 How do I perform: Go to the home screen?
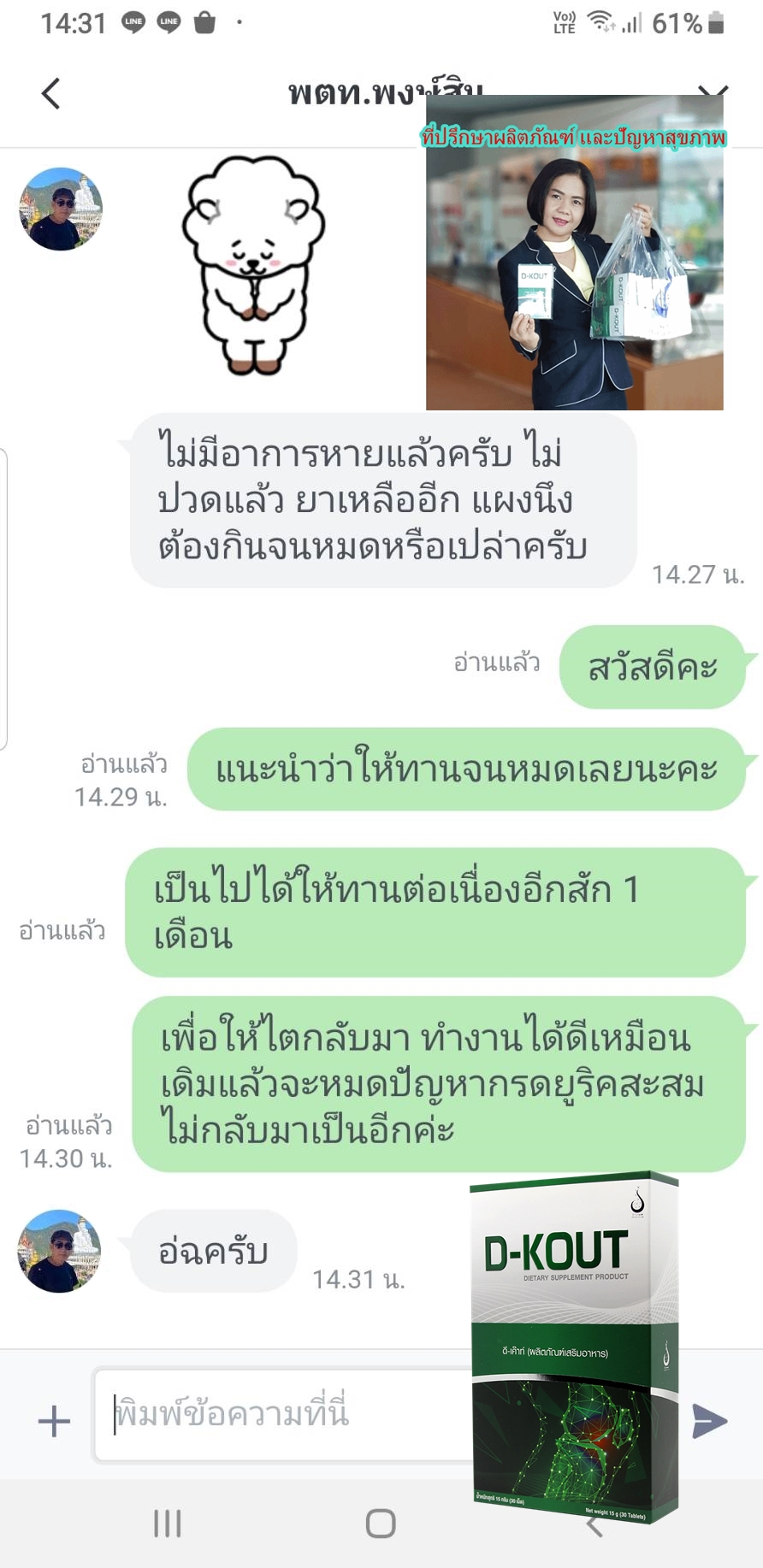381,1523
